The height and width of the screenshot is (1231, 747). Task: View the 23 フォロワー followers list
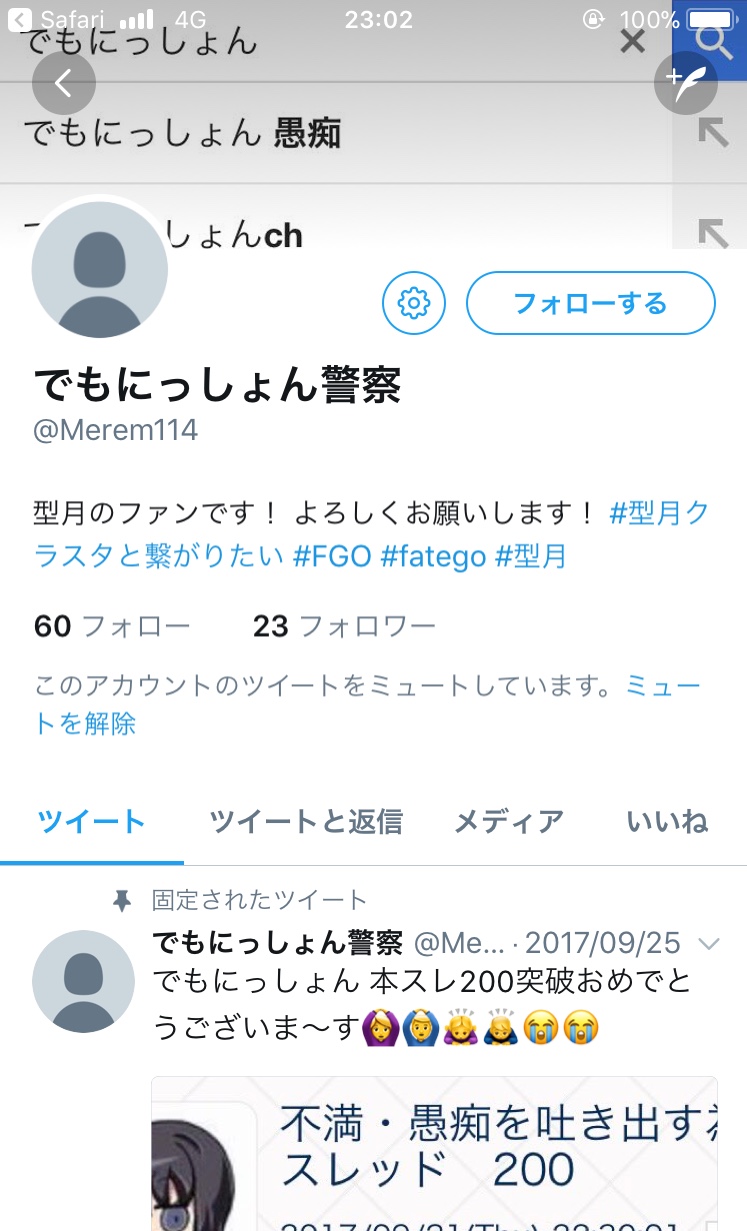(x=343, y=627)
